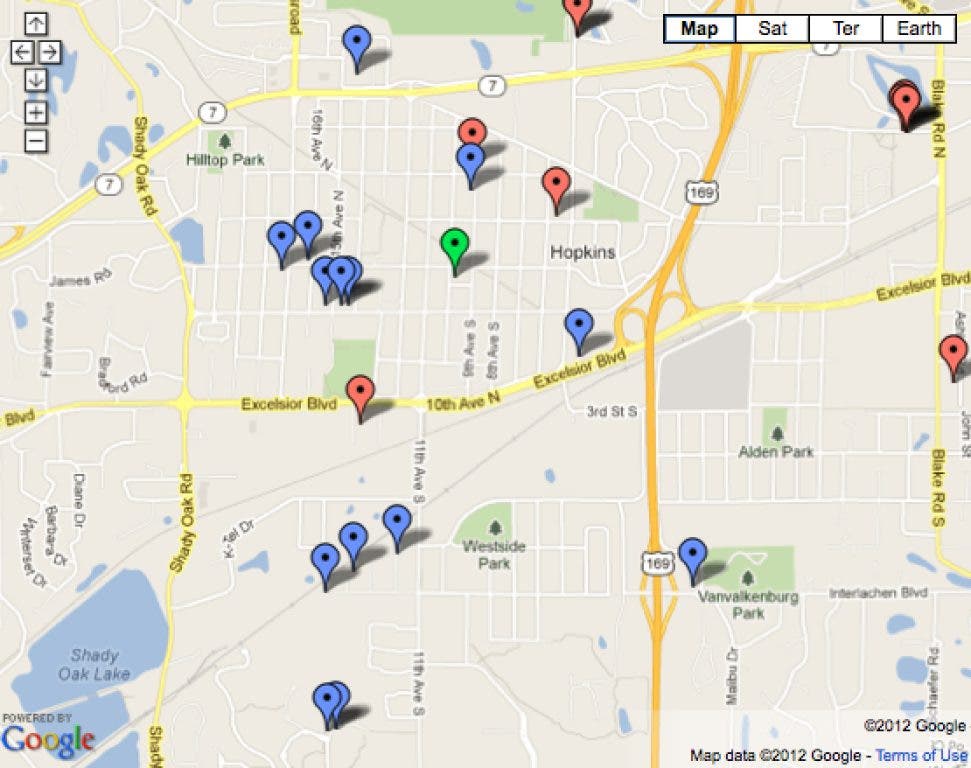This screenshot has height=768, width=971.
Task: Open the blue marker beside Vanvalkenburg Park
Action: click(x=692, y=555)
